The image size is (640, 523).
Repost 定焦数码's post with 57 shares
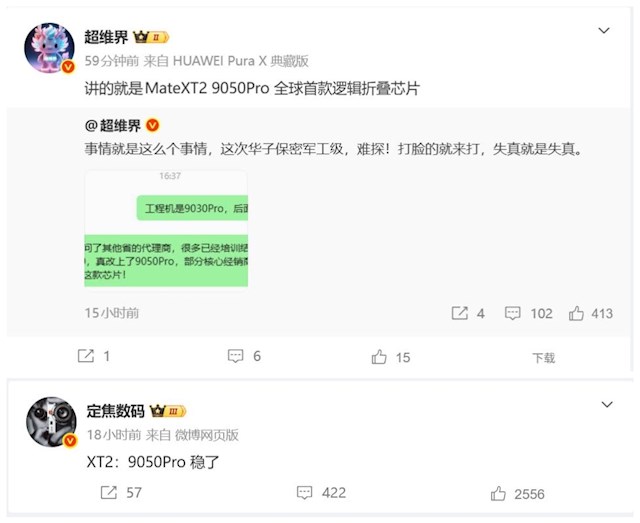tap(121, 492)
